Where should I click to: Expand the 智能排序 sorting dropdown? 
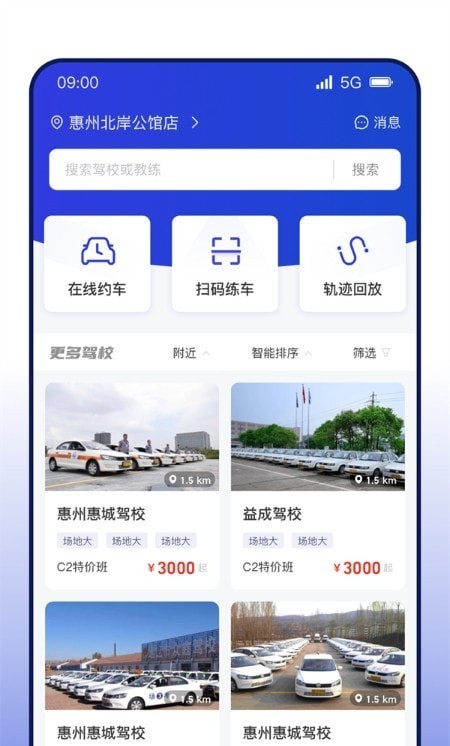282,353
